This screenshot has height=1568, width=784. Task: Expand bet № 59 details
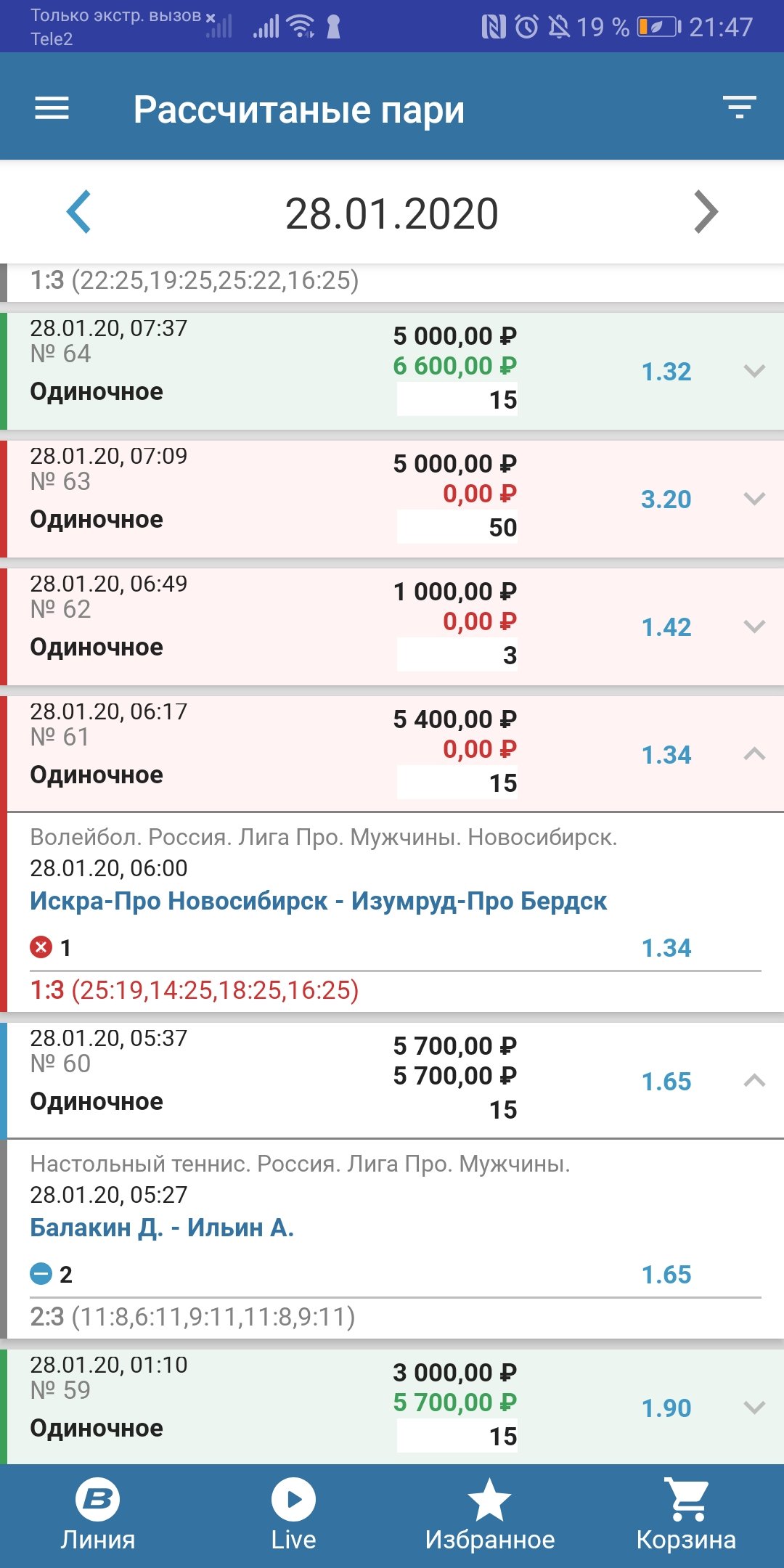point(754,1408)
